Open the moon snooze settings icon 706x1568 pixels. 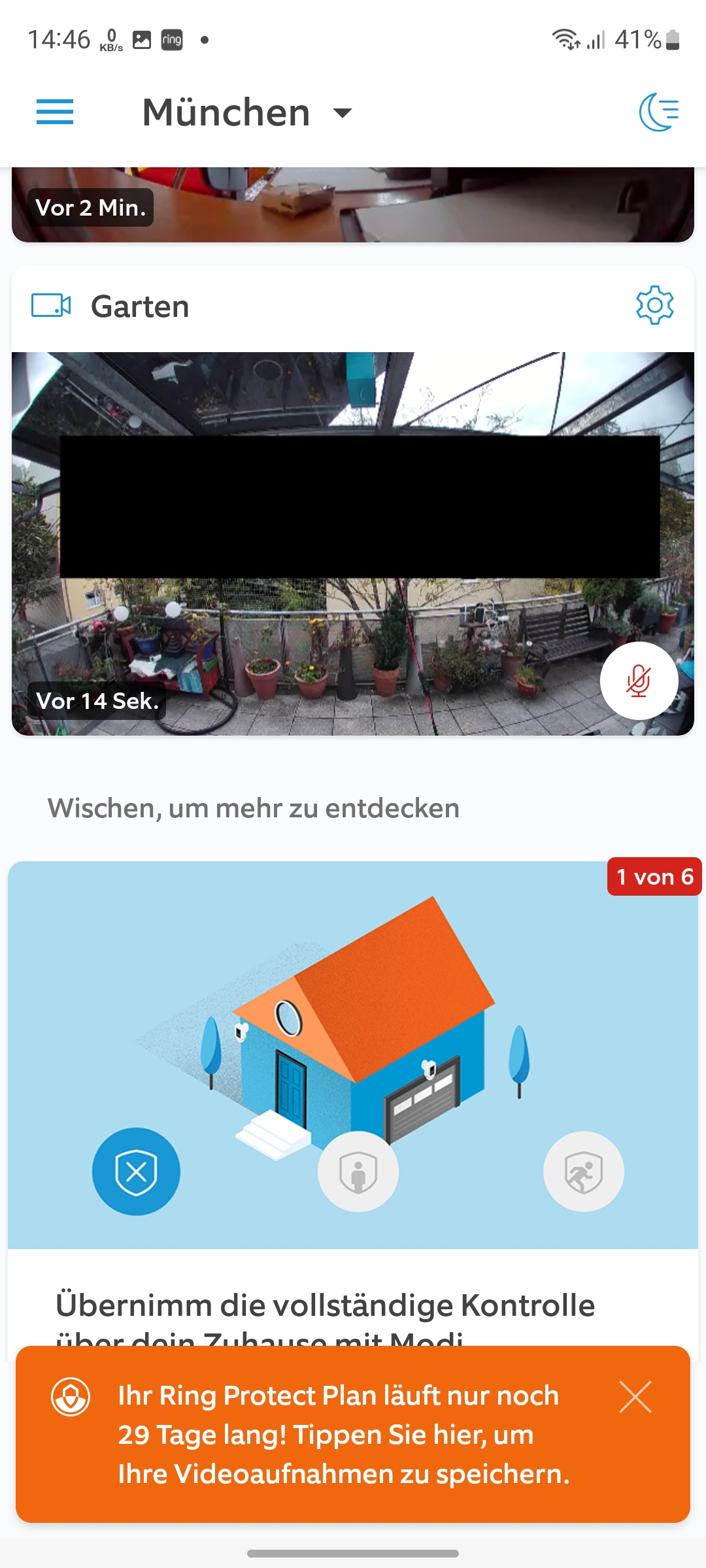(x=659, y=112)
